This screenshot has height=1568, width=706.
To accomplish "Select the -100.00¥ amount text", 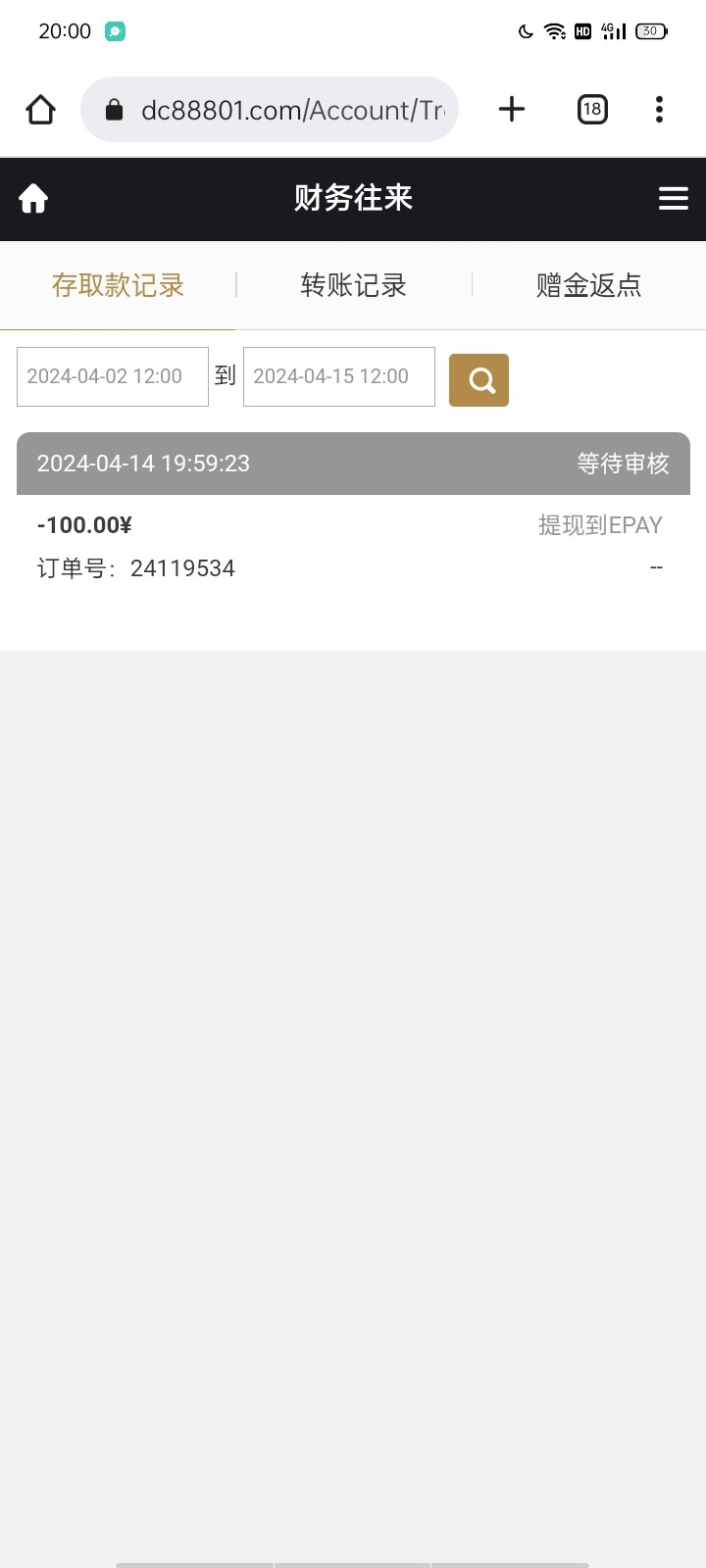I will (82, 525).
